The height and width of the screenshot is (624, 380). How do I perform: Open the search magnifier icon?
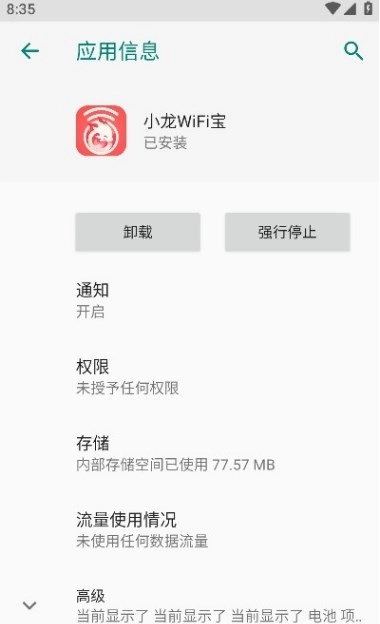click(x=353, y=51)
